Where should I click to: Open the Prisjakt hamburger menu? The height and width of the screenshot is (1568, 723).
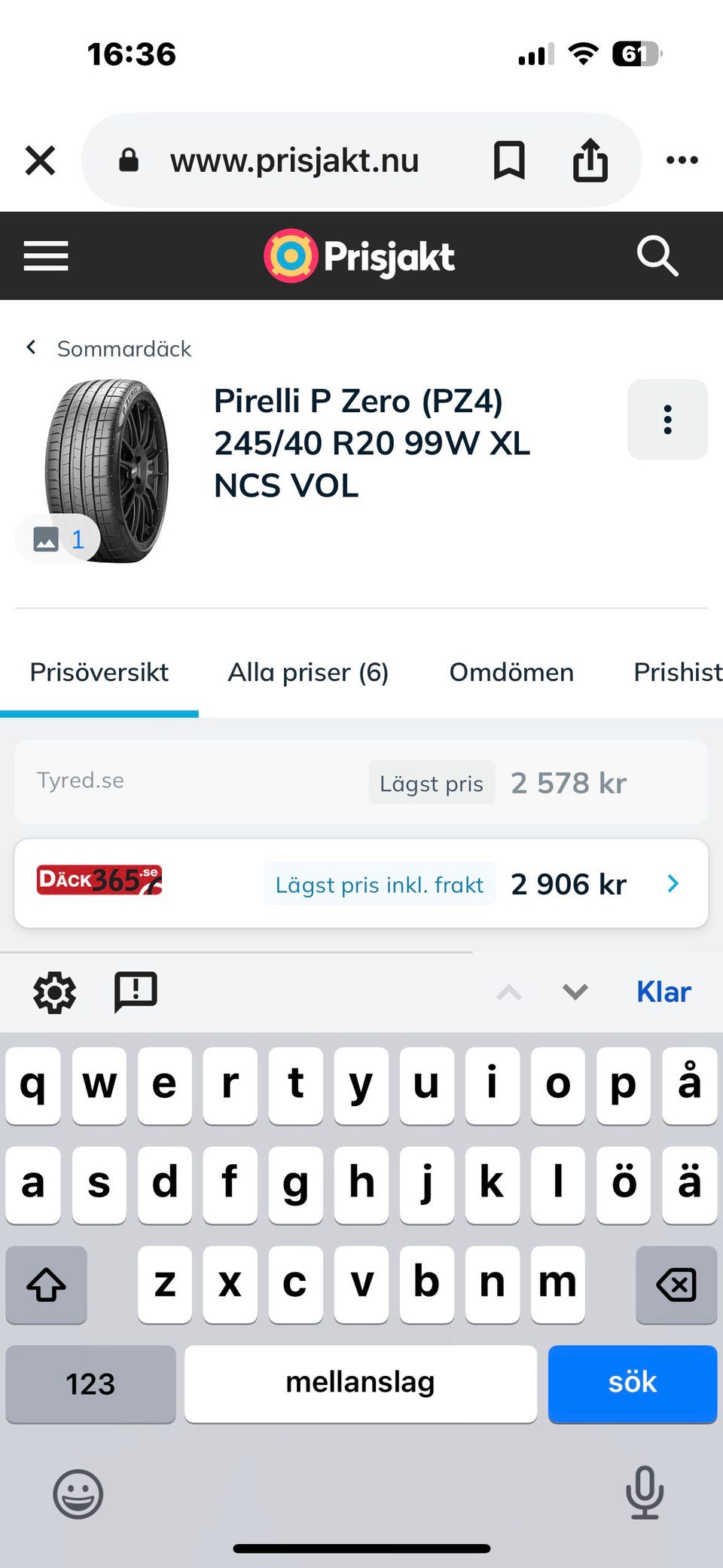(x=46, y=256)
